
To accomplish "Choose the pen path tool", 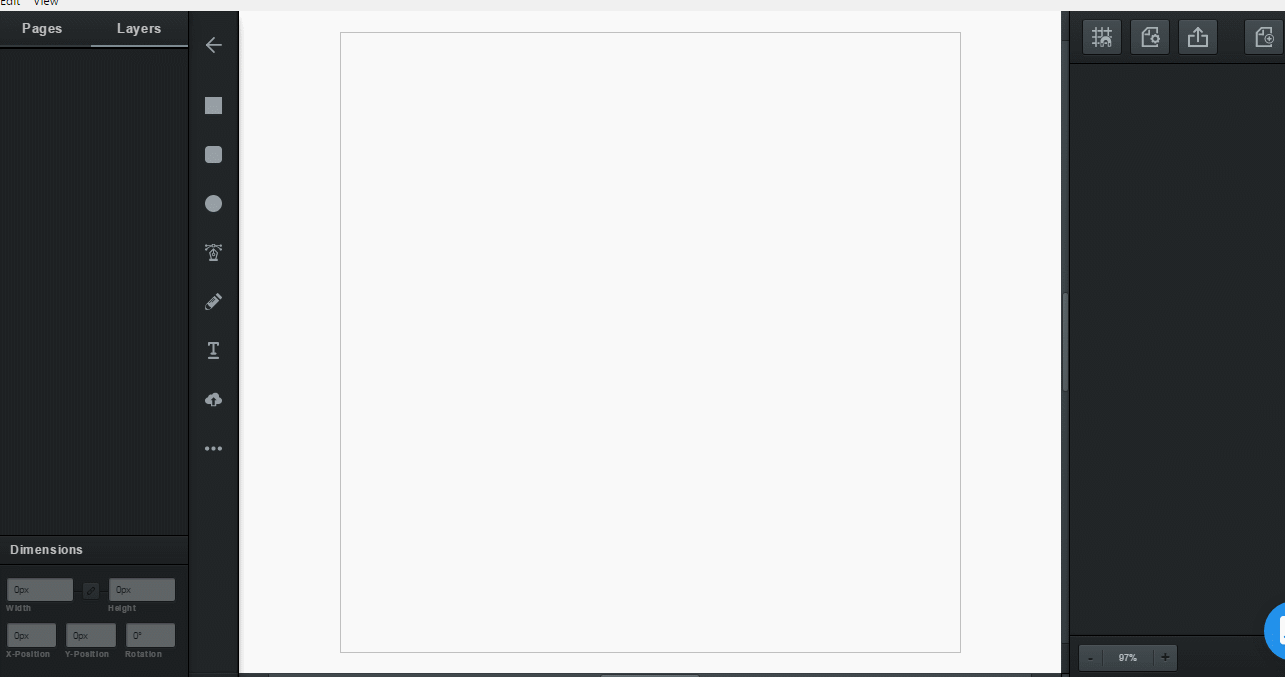I will click(x=213, y=253).
